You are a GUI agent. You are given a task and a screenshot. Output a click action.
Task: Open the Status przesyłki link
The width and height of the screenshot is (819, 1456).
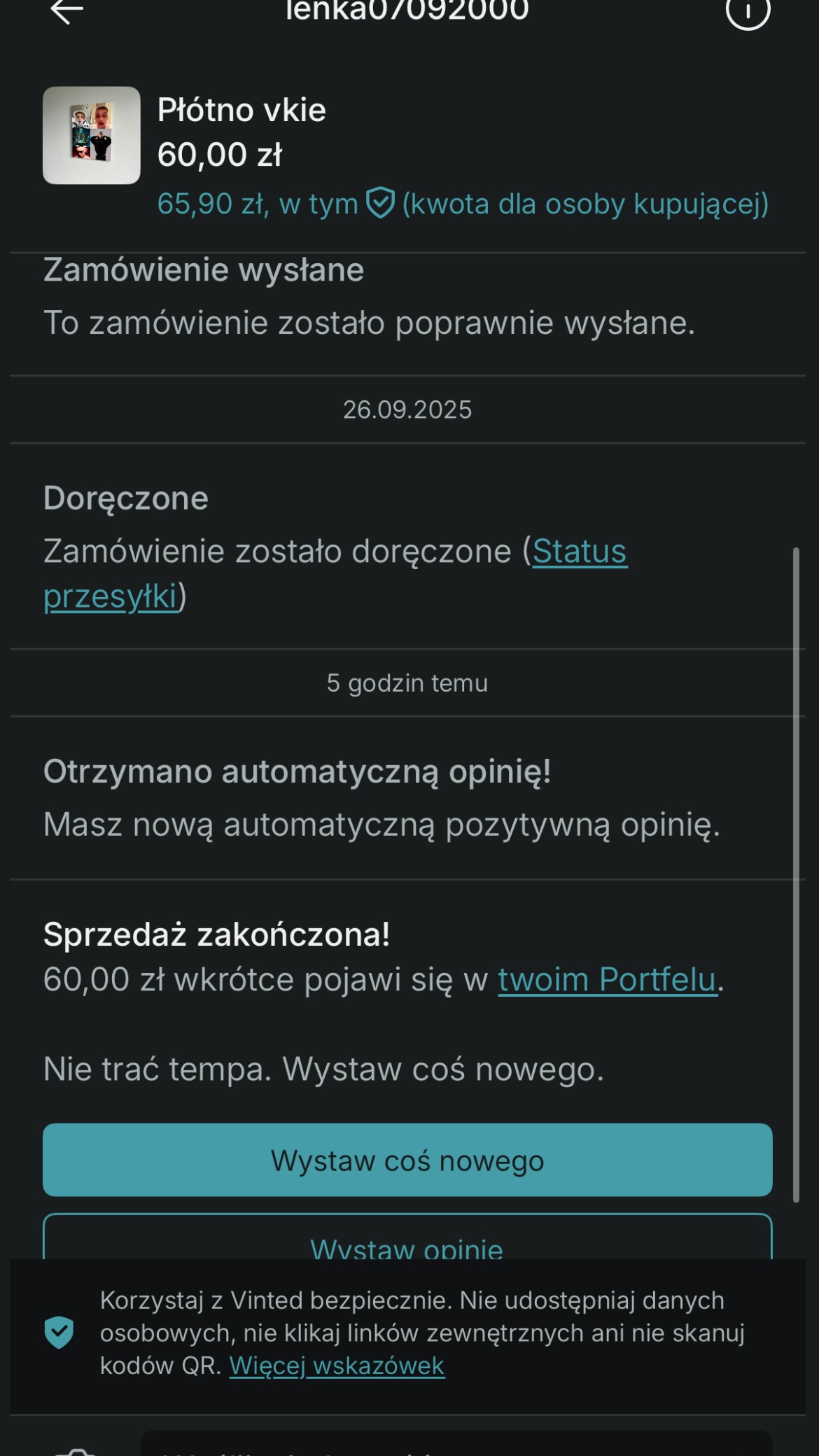click(x=335, y=573)
